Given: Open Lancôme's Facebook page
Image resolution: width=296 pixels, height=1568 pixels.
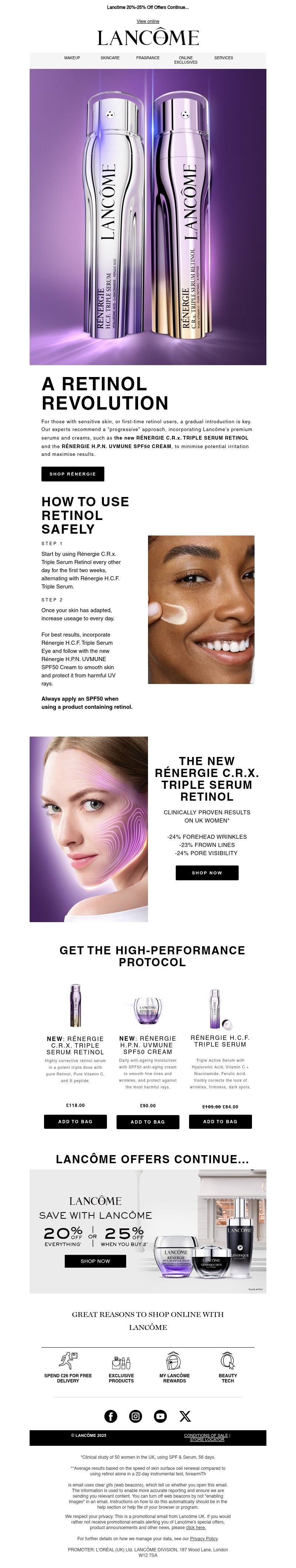Looking at the screenshot, I should click(x=111, y=1417).
